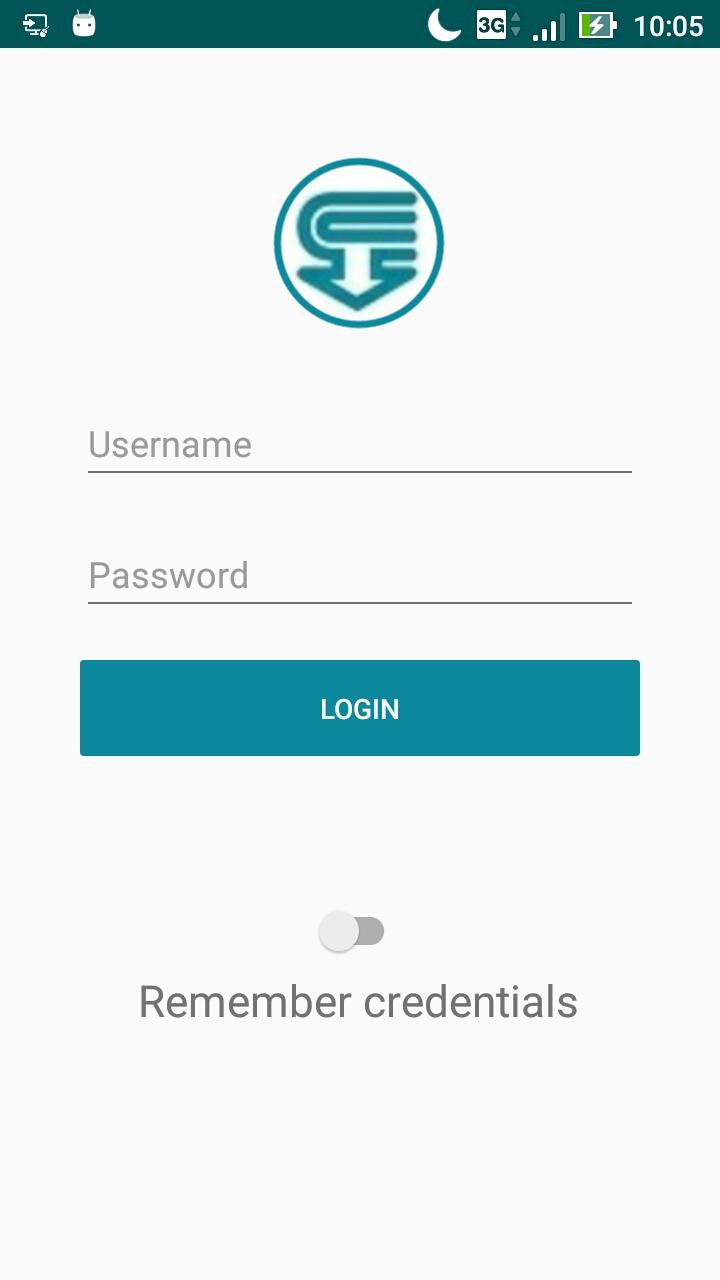720x1280 pixels.
Task: Tap the signal strength bars icon
Action: (548, 25)
